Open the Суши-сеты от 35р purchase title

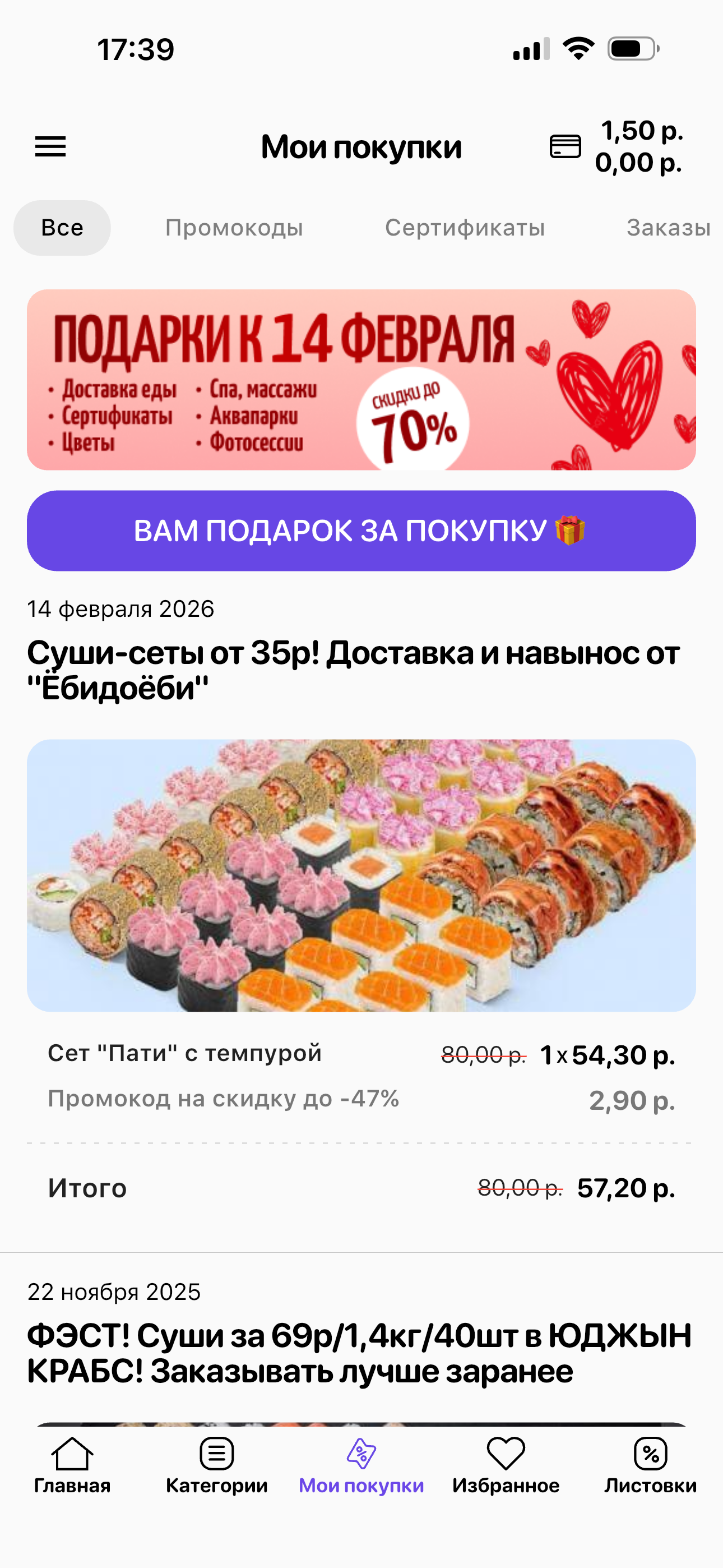353,670
